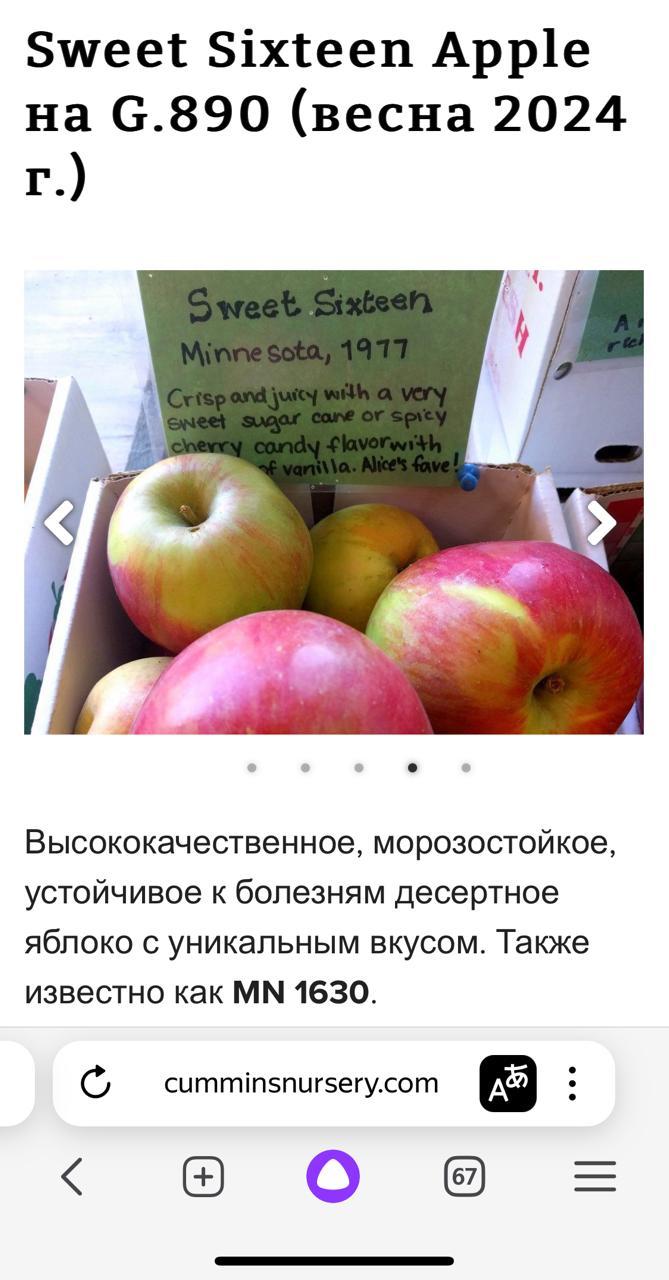Screen dimensions: 669x1280
Task: Jump to the last carousel dot
Action: coord(466,768)
